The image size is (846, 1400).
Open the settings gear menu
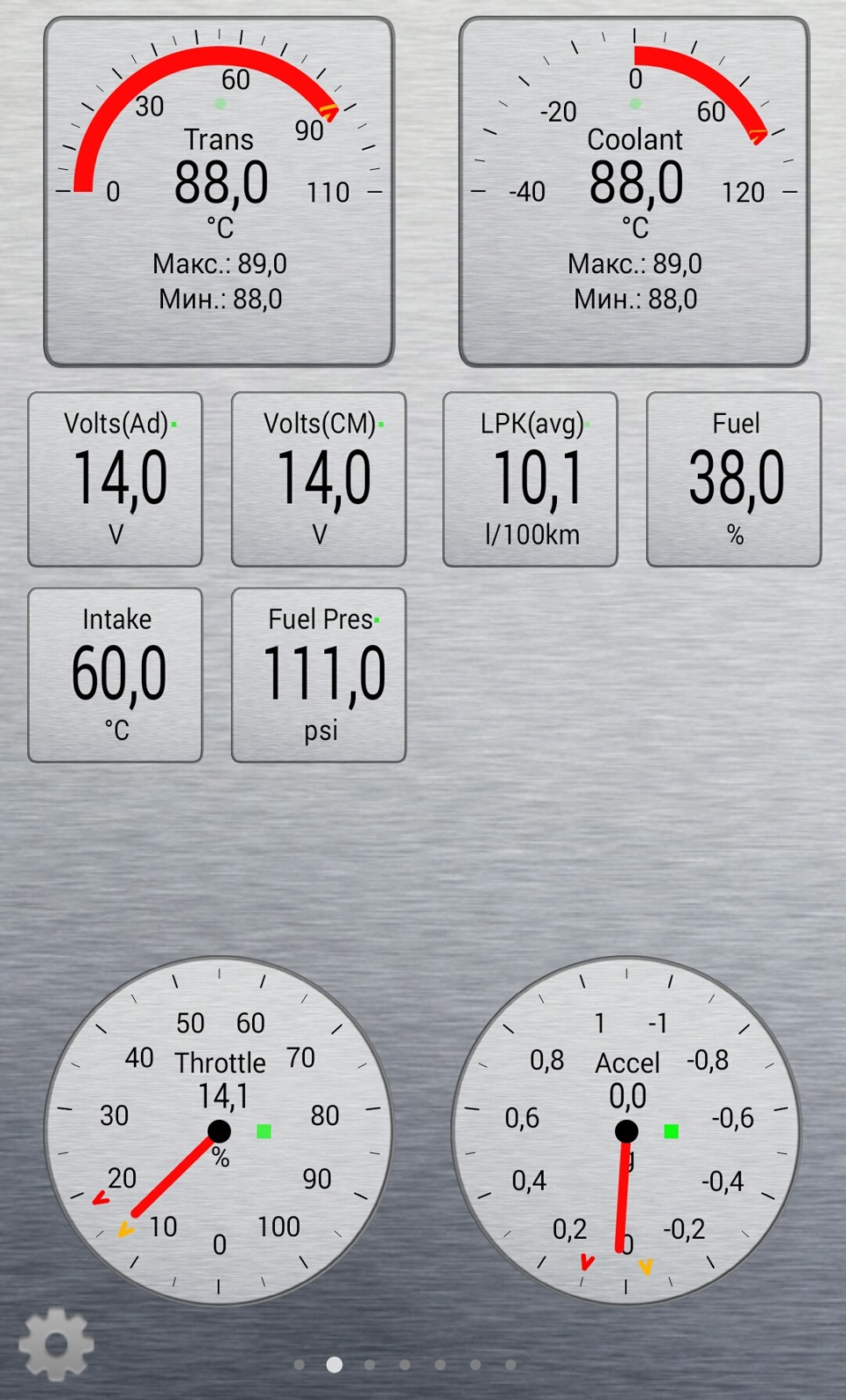56,1344
